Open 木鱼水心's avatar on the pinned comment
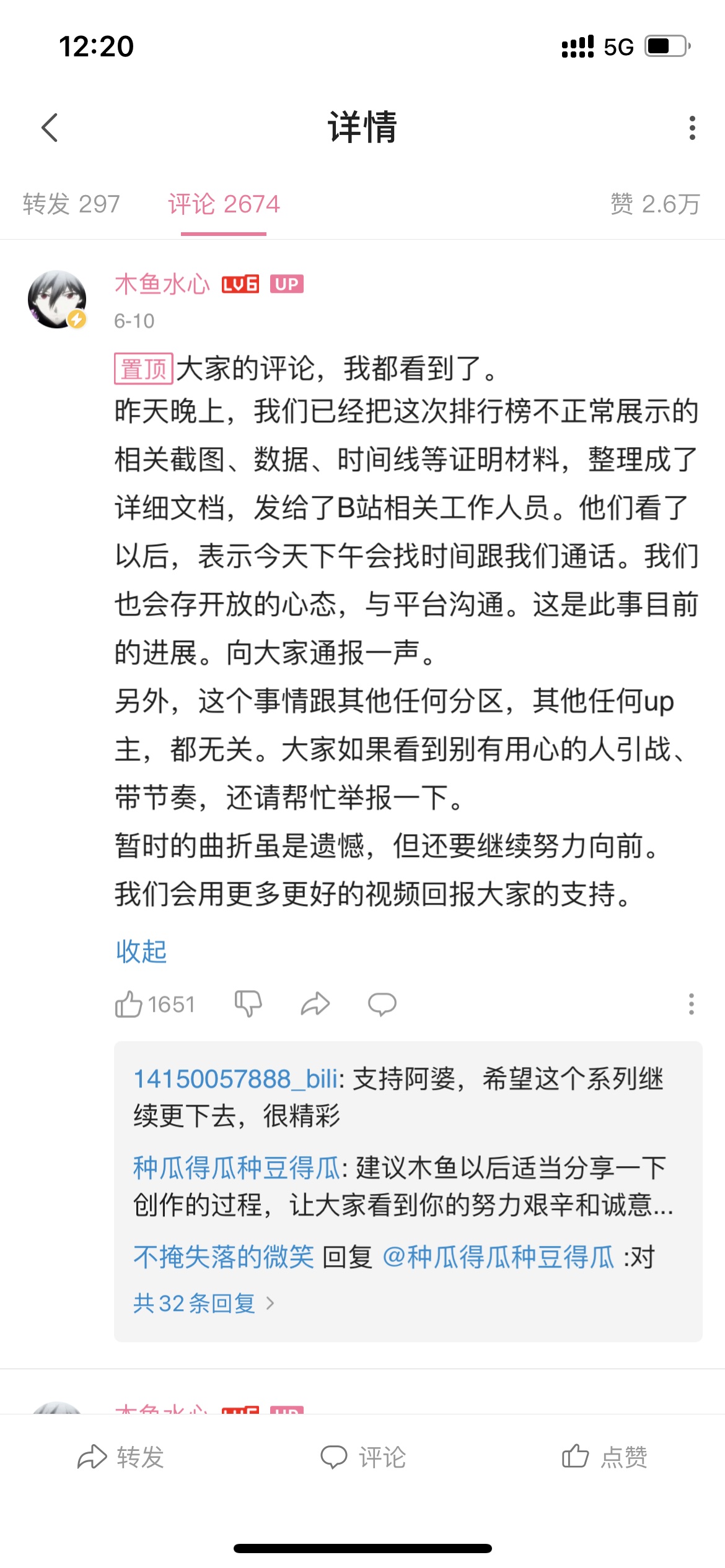 coord(57,299)
